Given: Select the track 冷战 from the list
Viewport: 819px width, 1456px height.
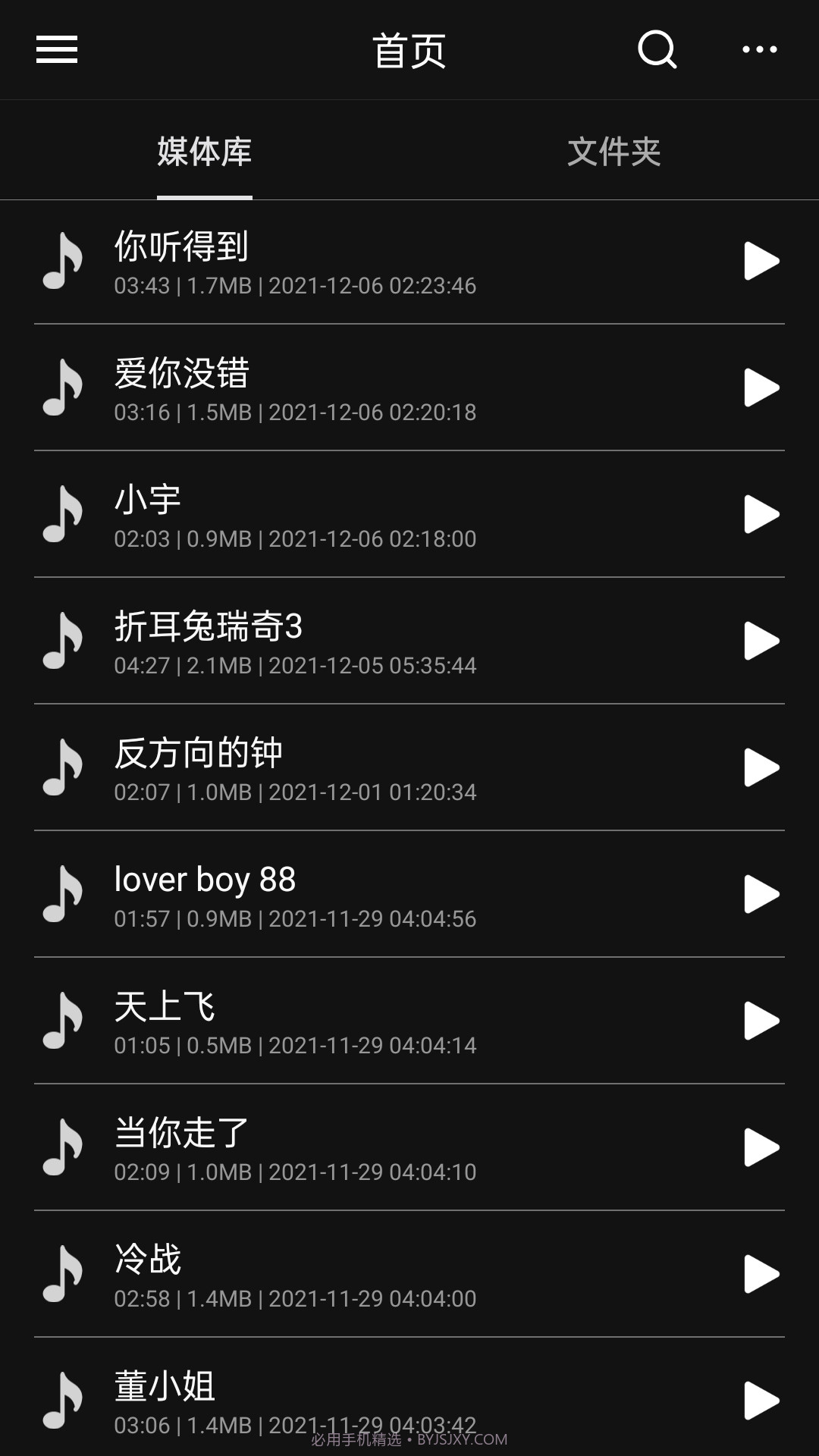Looking at the screenshot, I should 341,1274.
